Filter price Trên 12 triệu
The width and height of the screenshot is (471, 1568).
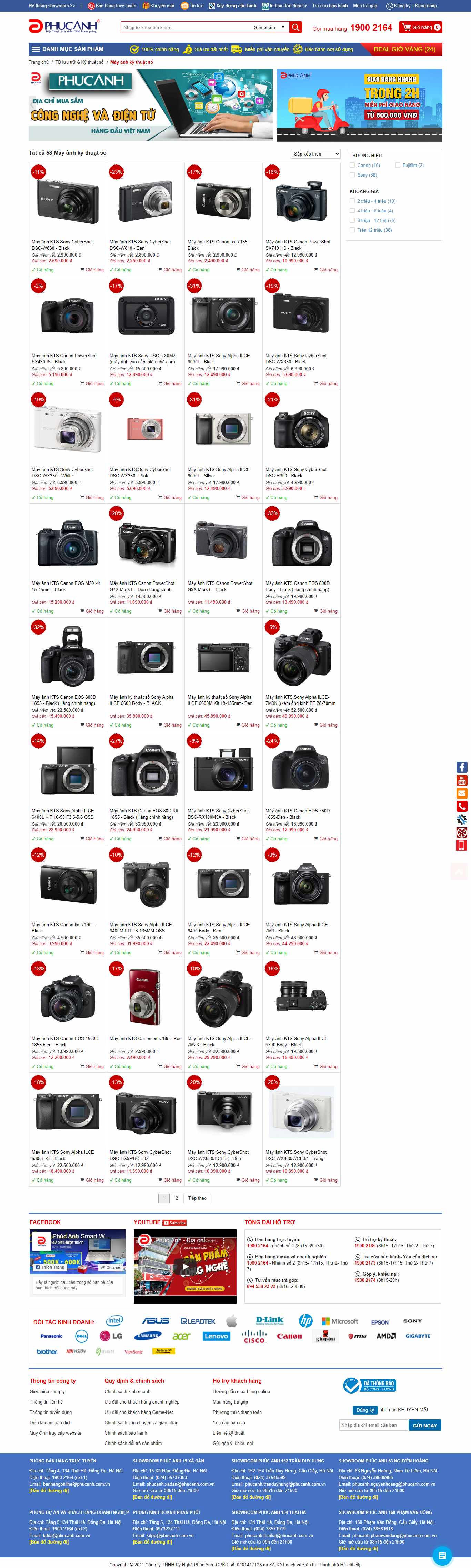click(x=352, y=230)
